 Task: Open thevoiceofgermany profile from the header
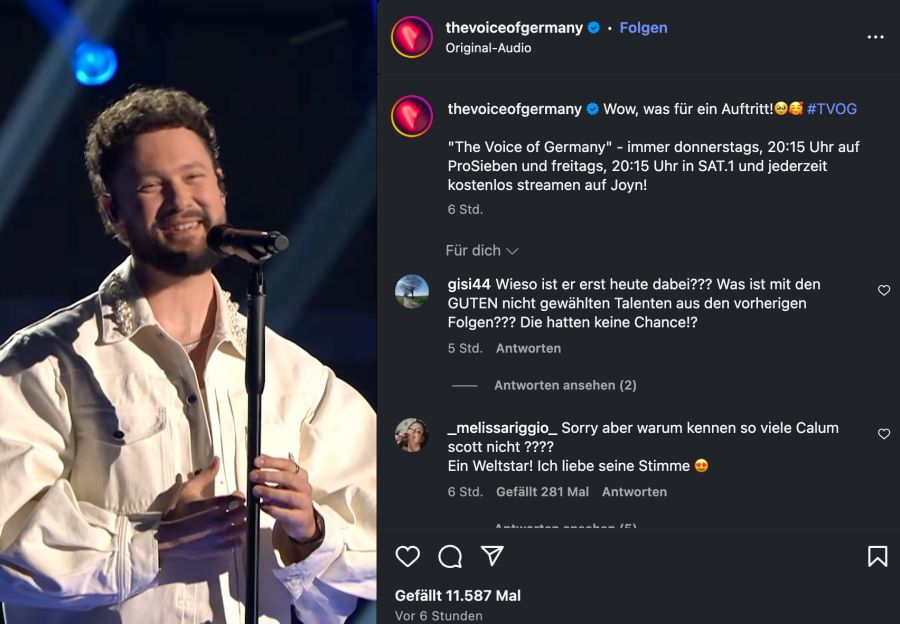point(513,28)
